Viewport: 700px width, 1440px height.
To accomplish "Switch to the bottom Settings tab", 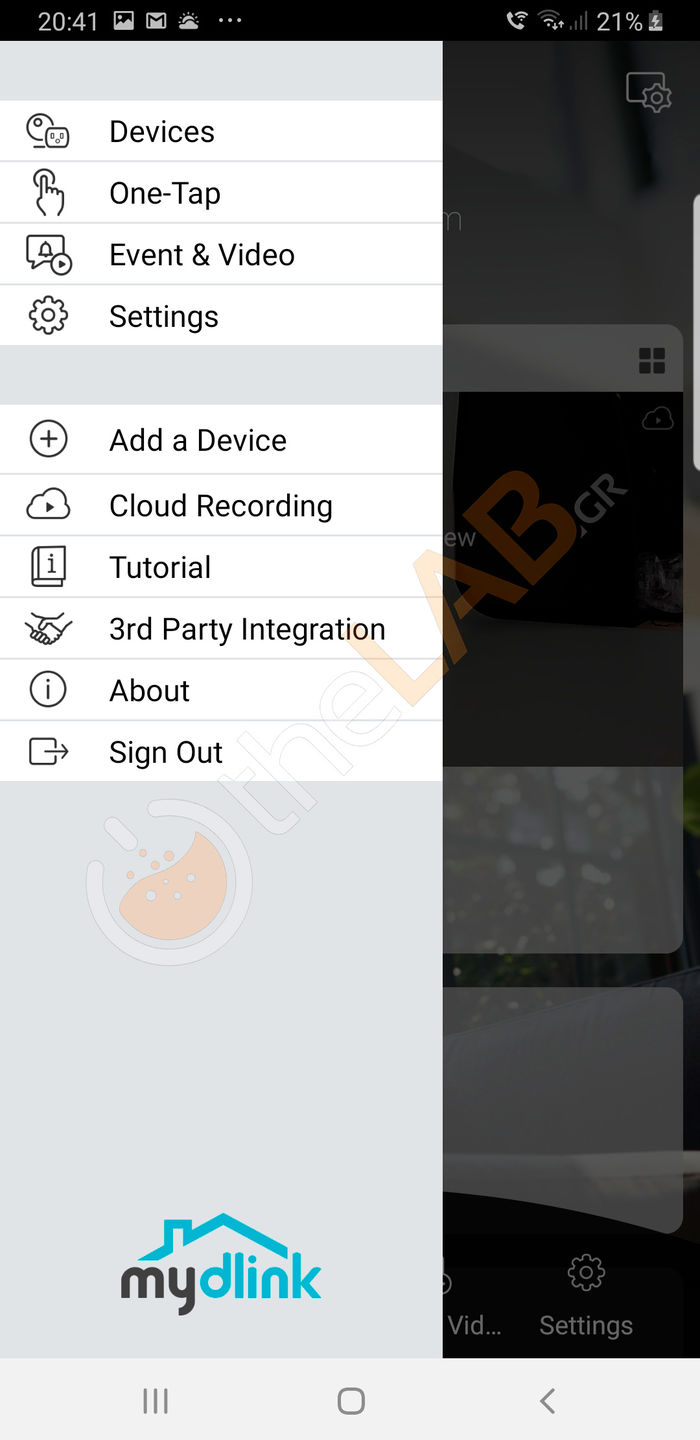I will [x=586, y=1300].
